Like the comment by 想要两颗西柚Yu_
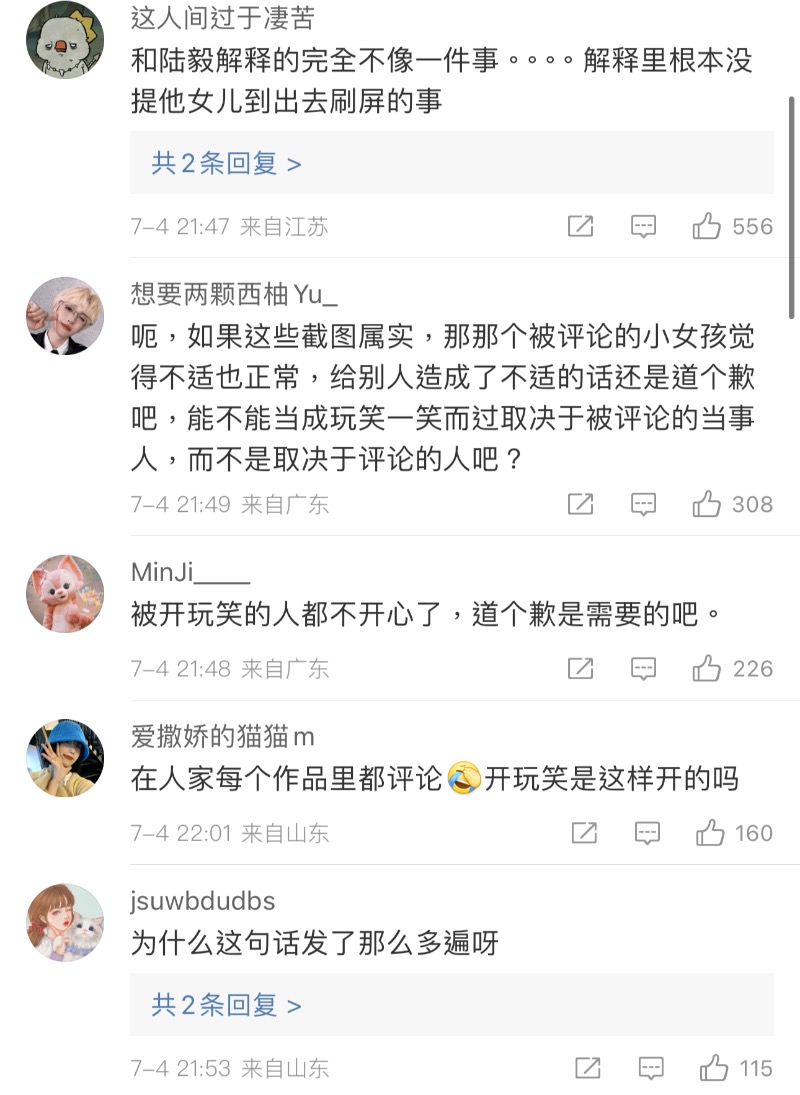The height and width of the screenshot is (1095, 800). 707,504
